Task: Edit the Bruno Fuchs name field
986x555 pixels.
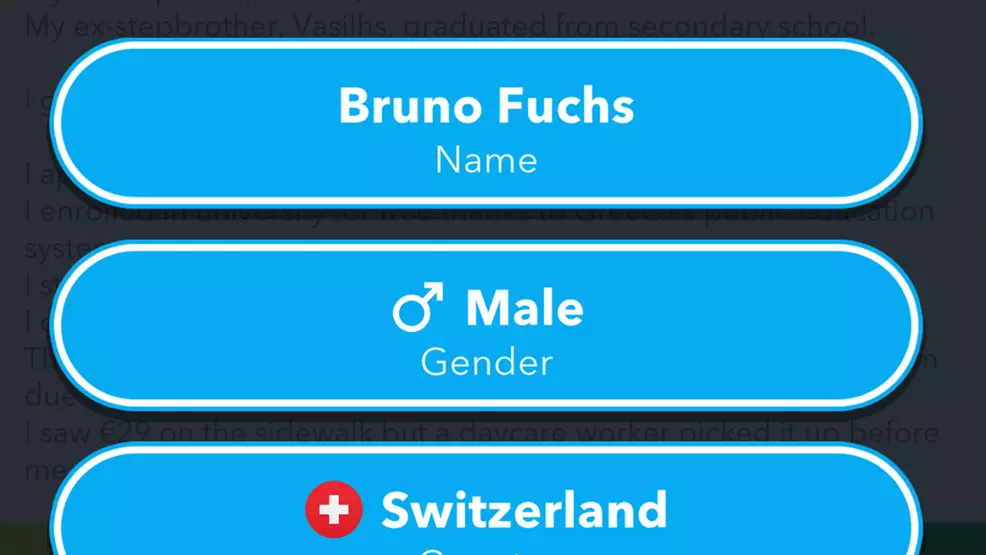Action: pyautogui.click(x=486, y=124)
